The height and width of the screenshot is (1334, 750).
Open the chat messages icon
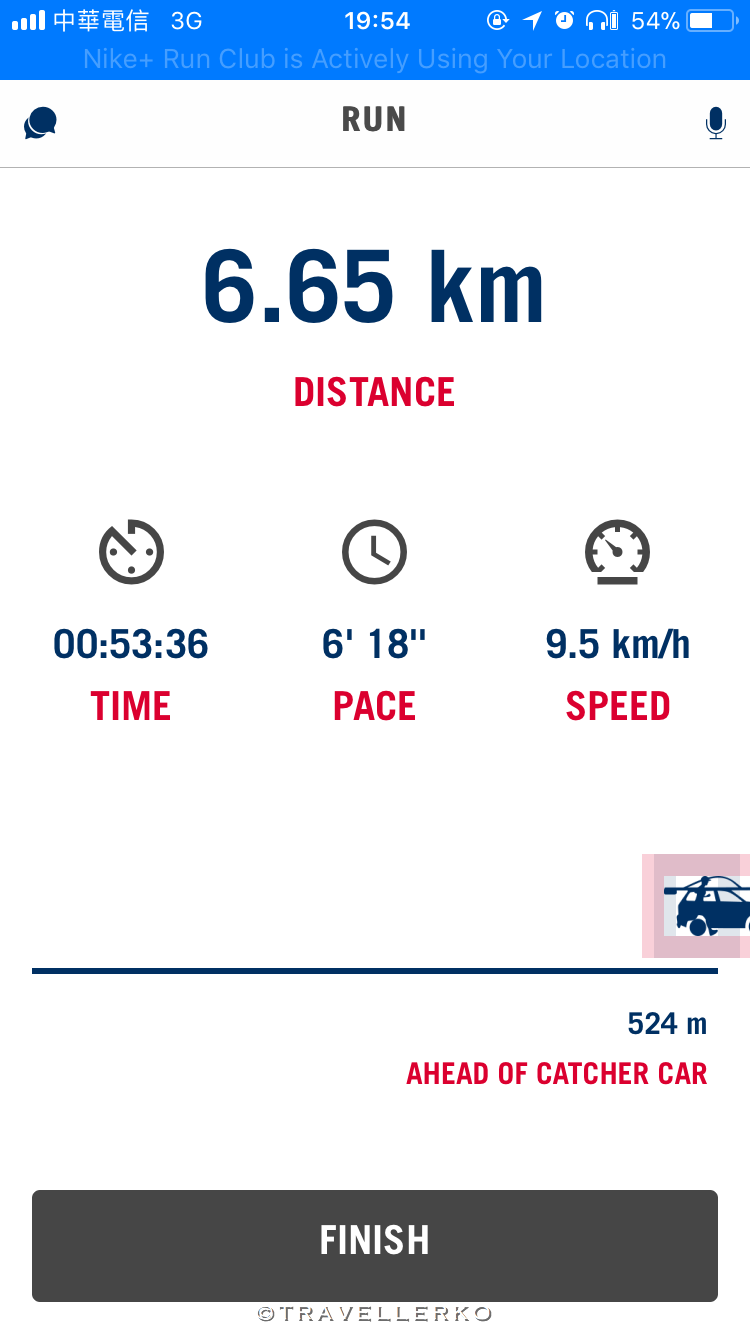pos(40,121)
